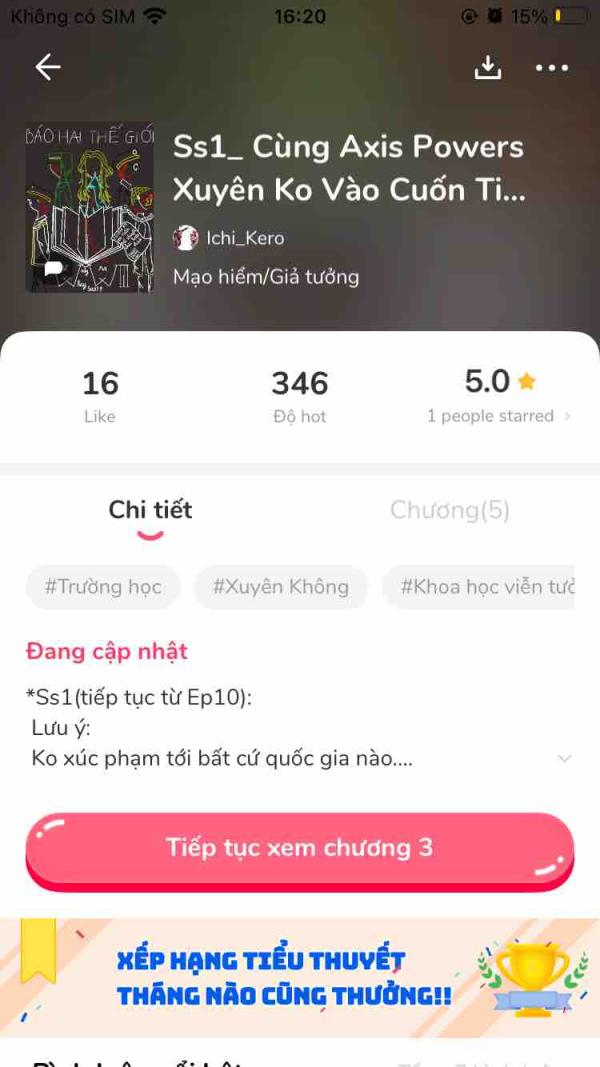Expand the full novel description

click(564, 759)
